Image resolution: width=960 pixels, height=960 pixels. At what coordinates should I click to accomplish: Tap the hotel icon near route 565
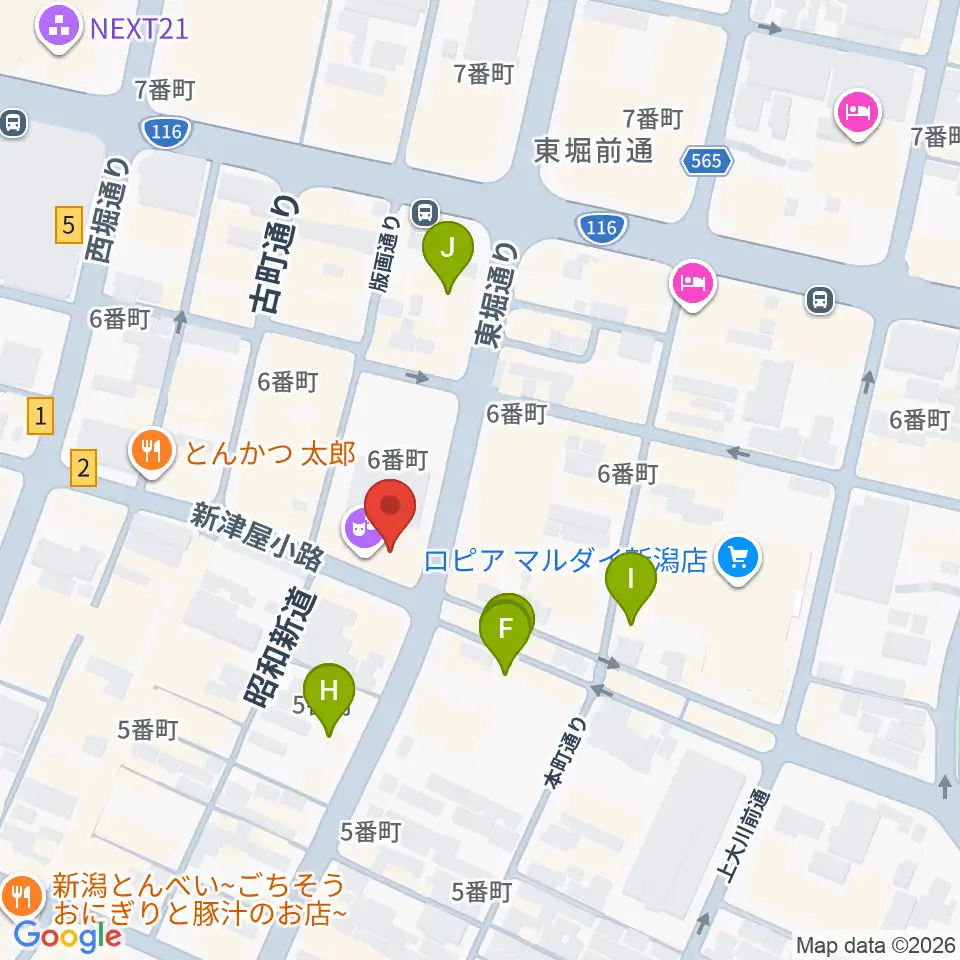[x=858, y=114]
